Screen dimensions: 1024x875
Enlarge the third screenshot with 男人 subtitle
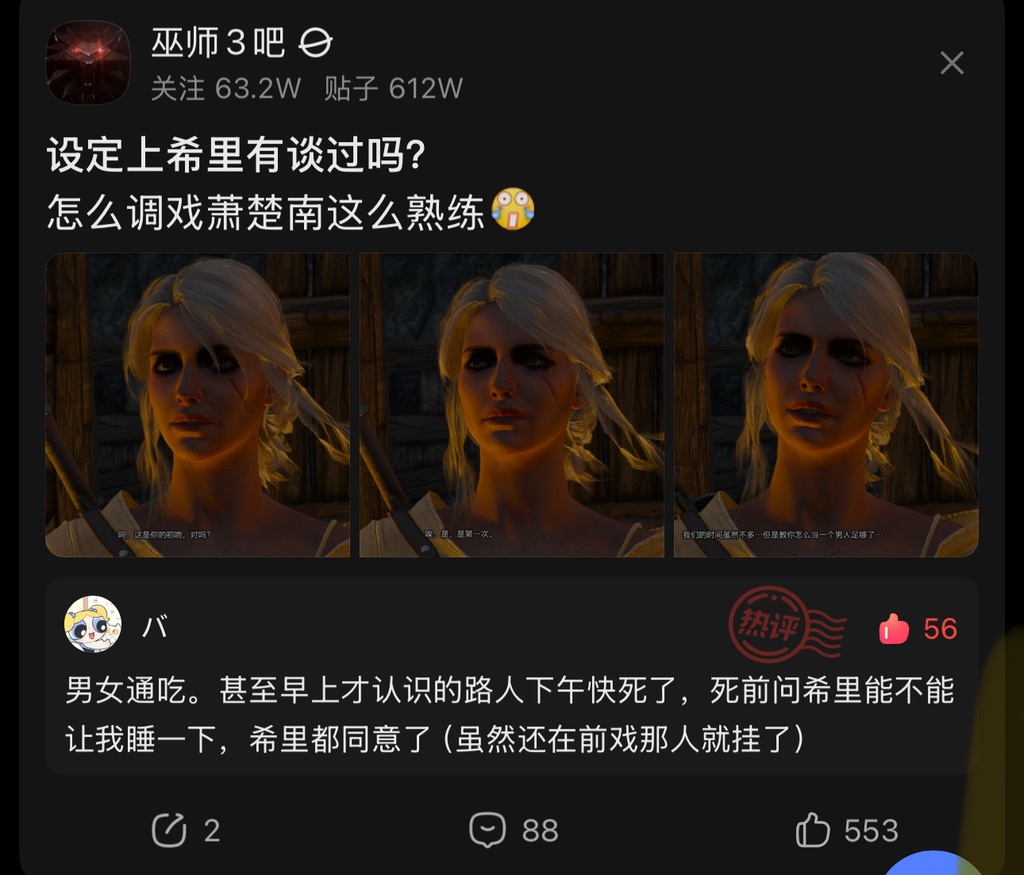(x=826, y=405)
